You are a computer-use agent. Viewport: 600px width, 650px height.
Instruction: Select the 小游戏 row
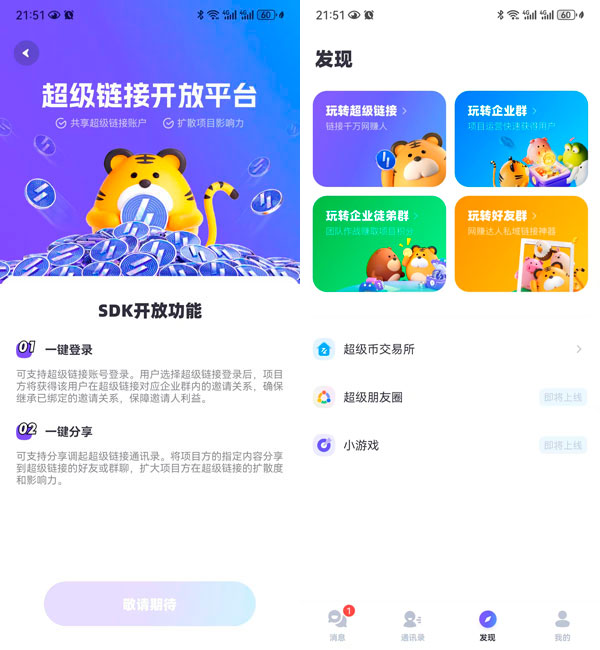(449, 445)
